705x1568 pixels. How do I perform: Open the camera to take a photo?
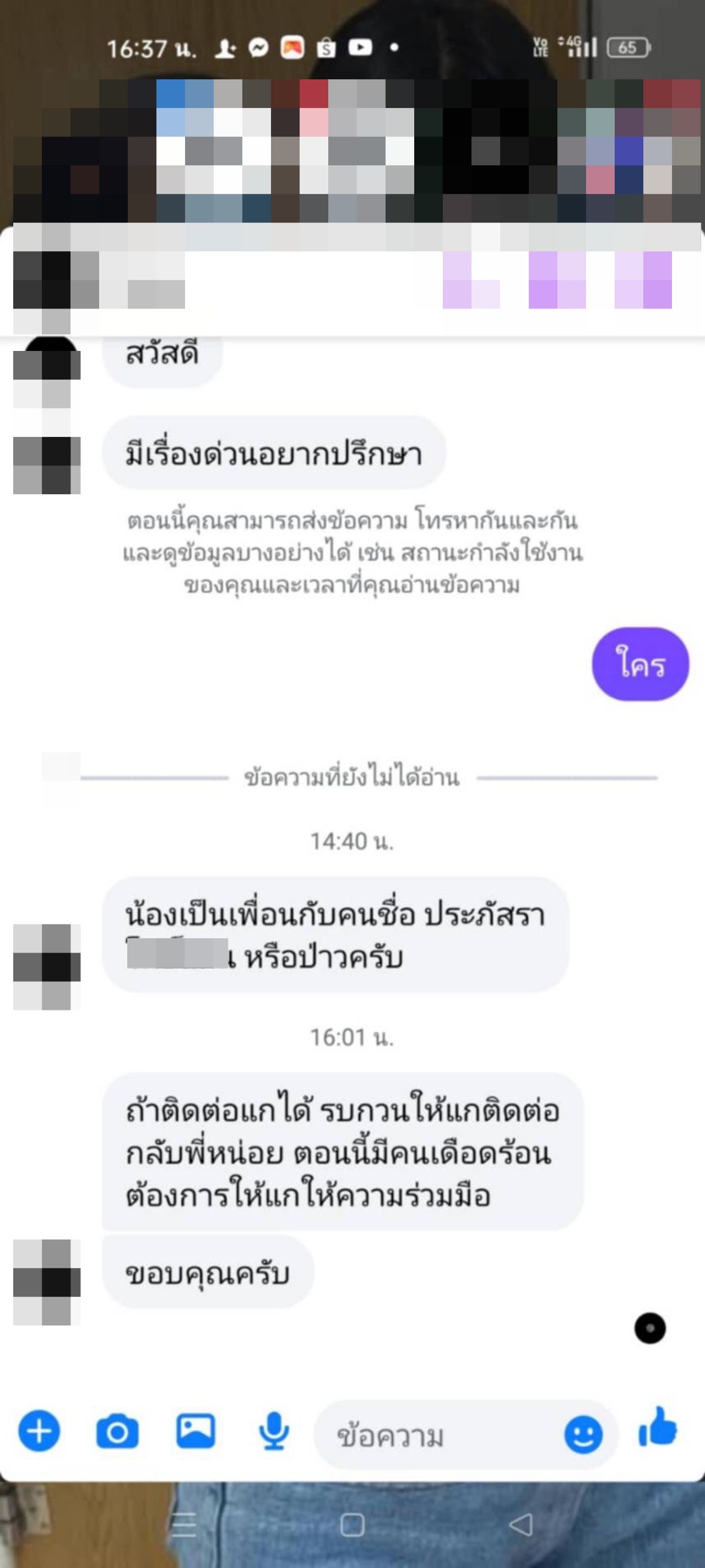pos(117,1432)
